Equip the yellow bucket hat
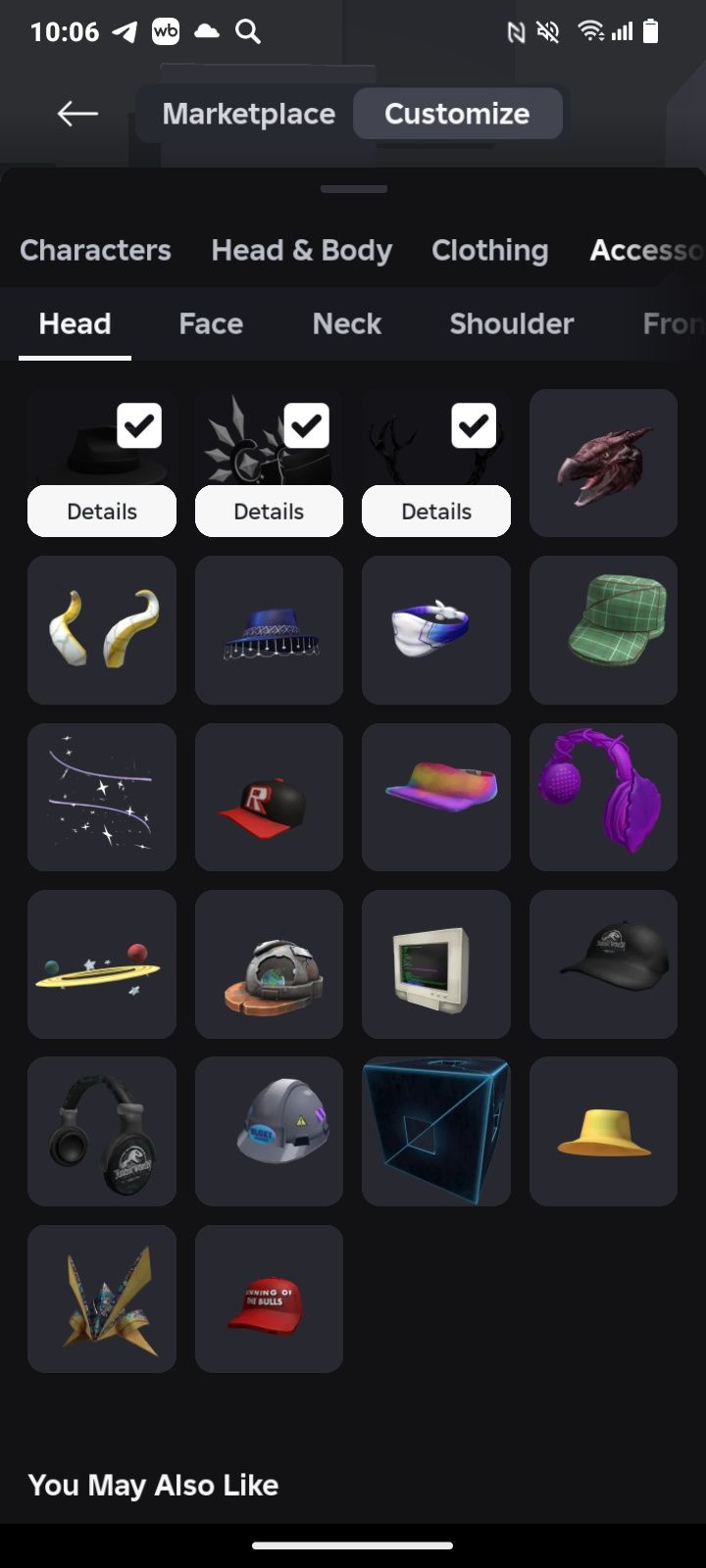706x1568 pixels. point(603,1131)
